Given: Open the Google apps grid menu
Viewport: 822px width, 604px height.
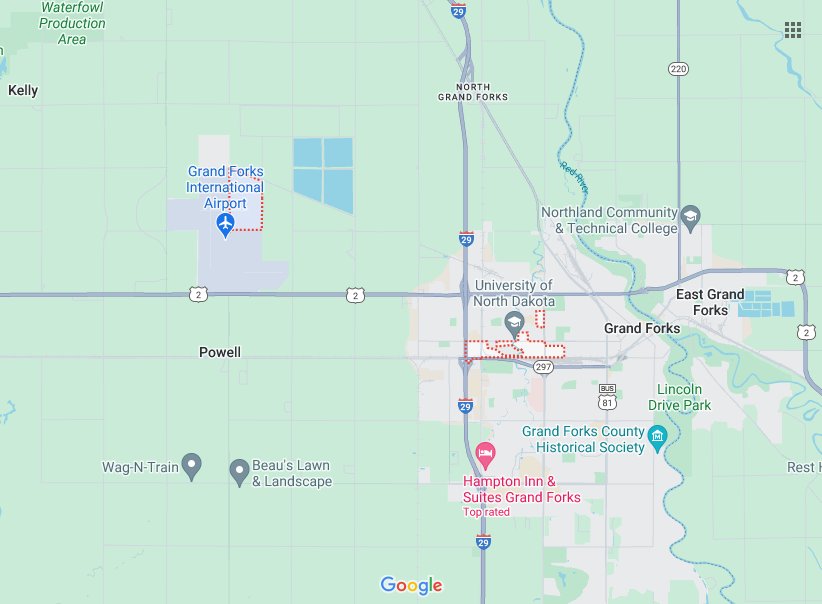Looking at the screenshot, I should pos(793,30).
